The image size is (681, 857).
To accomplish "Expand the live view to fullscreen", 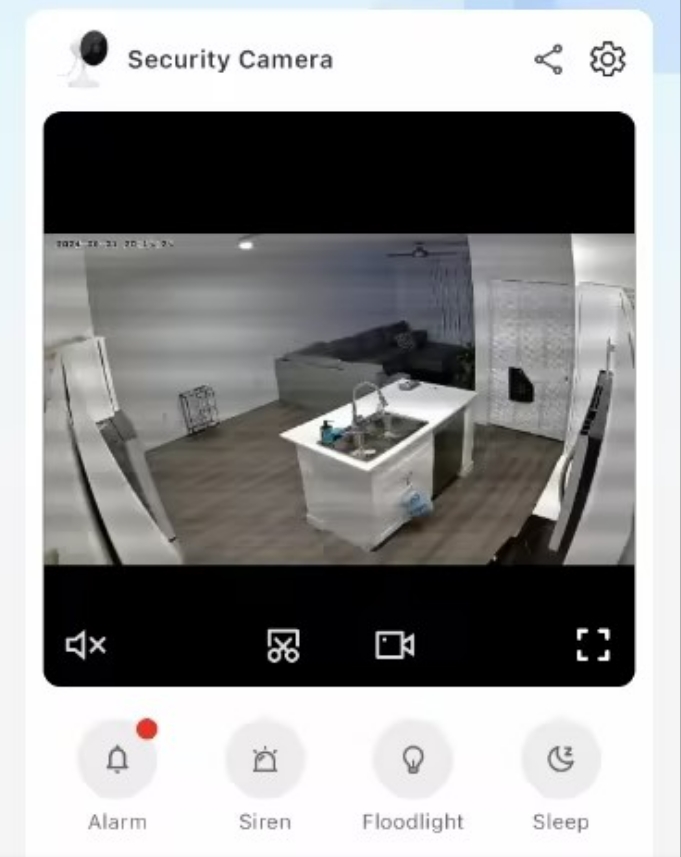I will click(x=592, y=645).
